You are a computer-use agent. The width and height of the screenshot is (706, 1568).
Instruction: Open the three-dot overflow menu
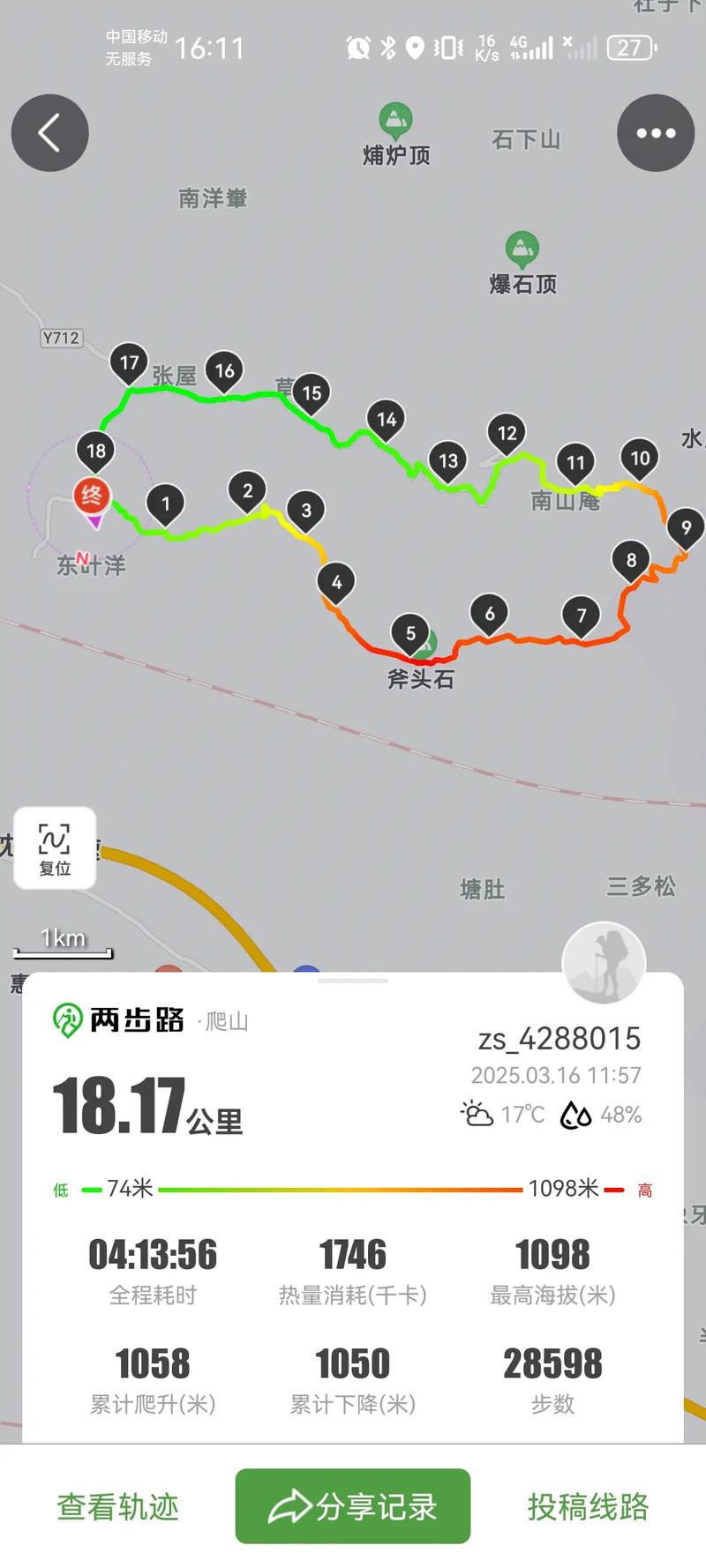point(655,133)
